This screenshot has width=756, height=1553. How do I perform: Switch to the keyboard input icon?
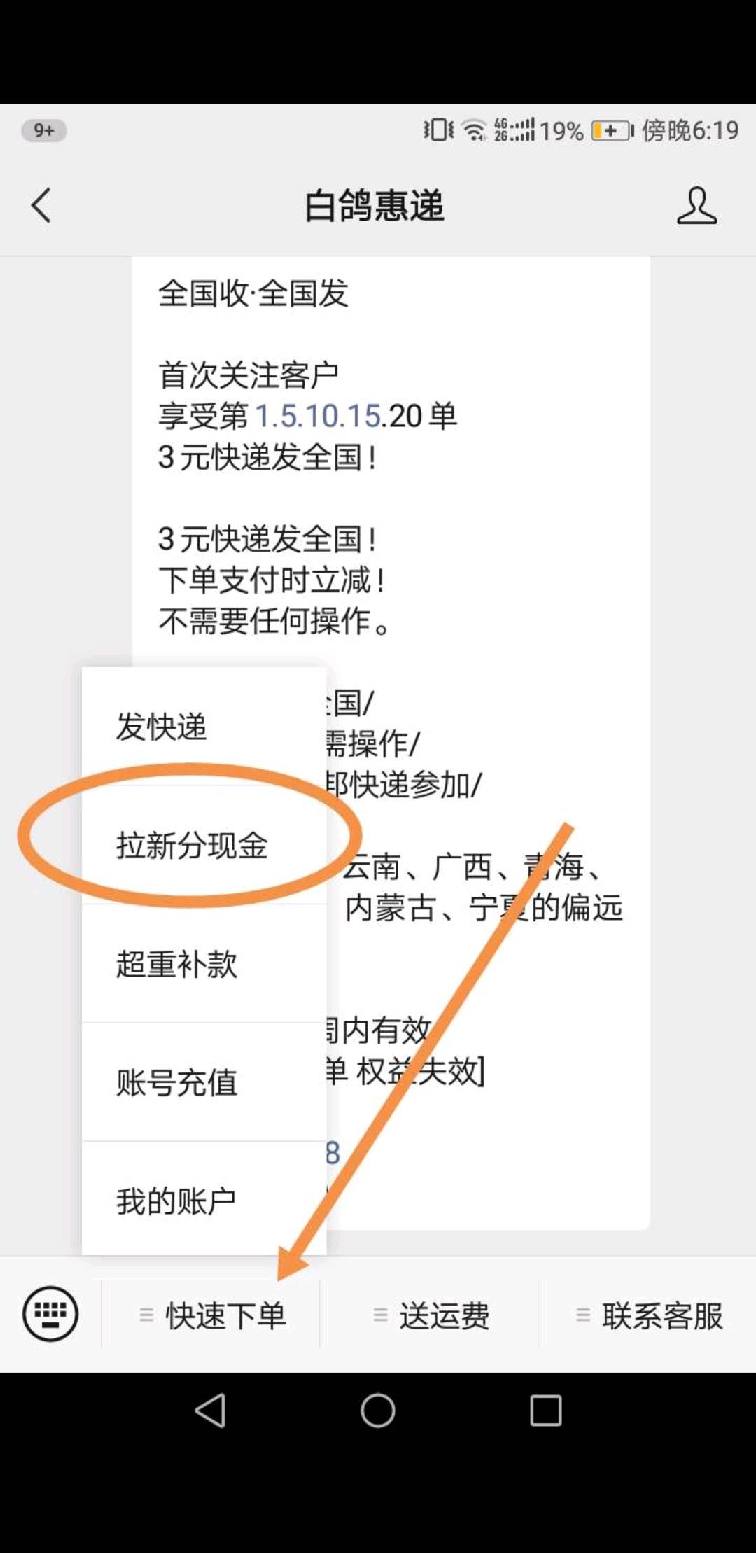coord(50,1314)
